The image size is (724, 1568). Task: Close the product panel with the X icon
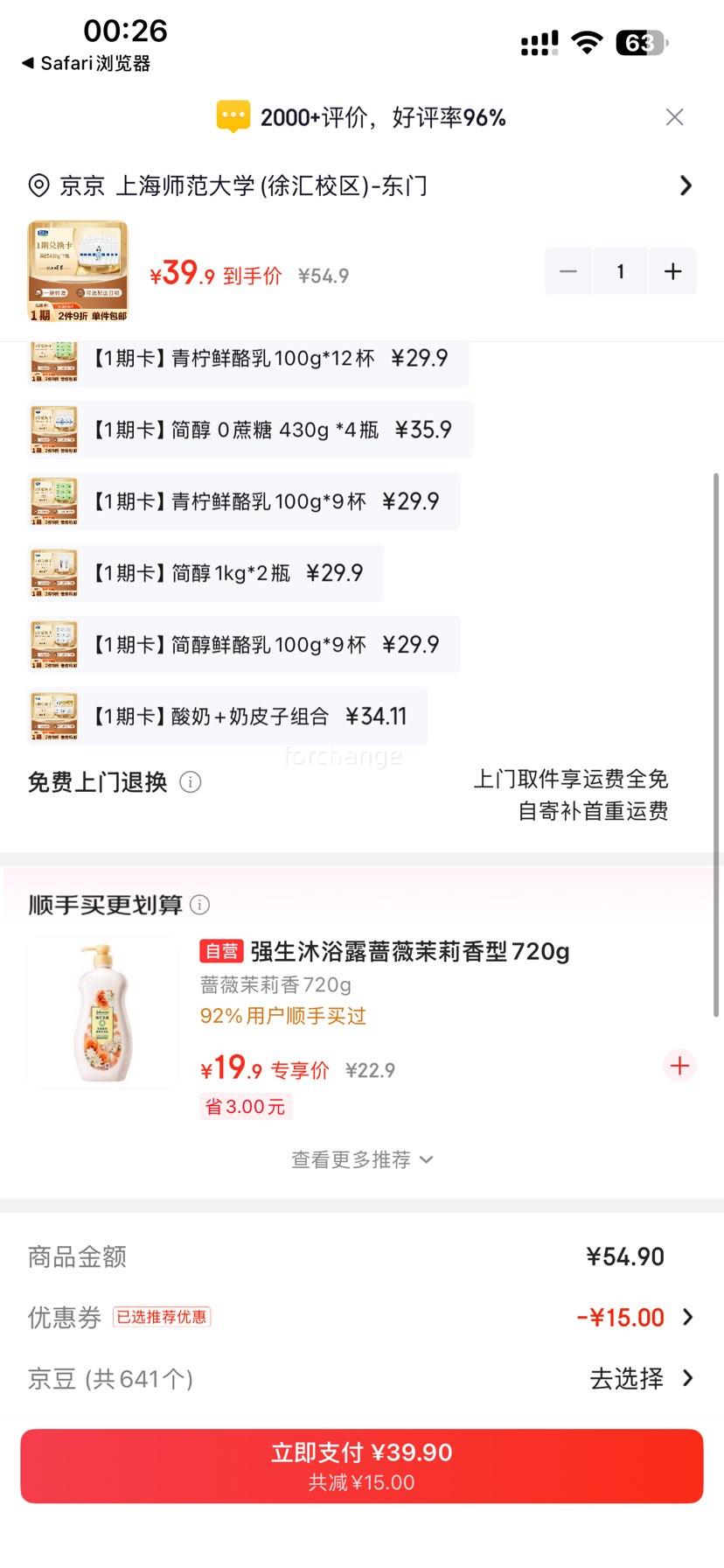(x=674, y=116)
